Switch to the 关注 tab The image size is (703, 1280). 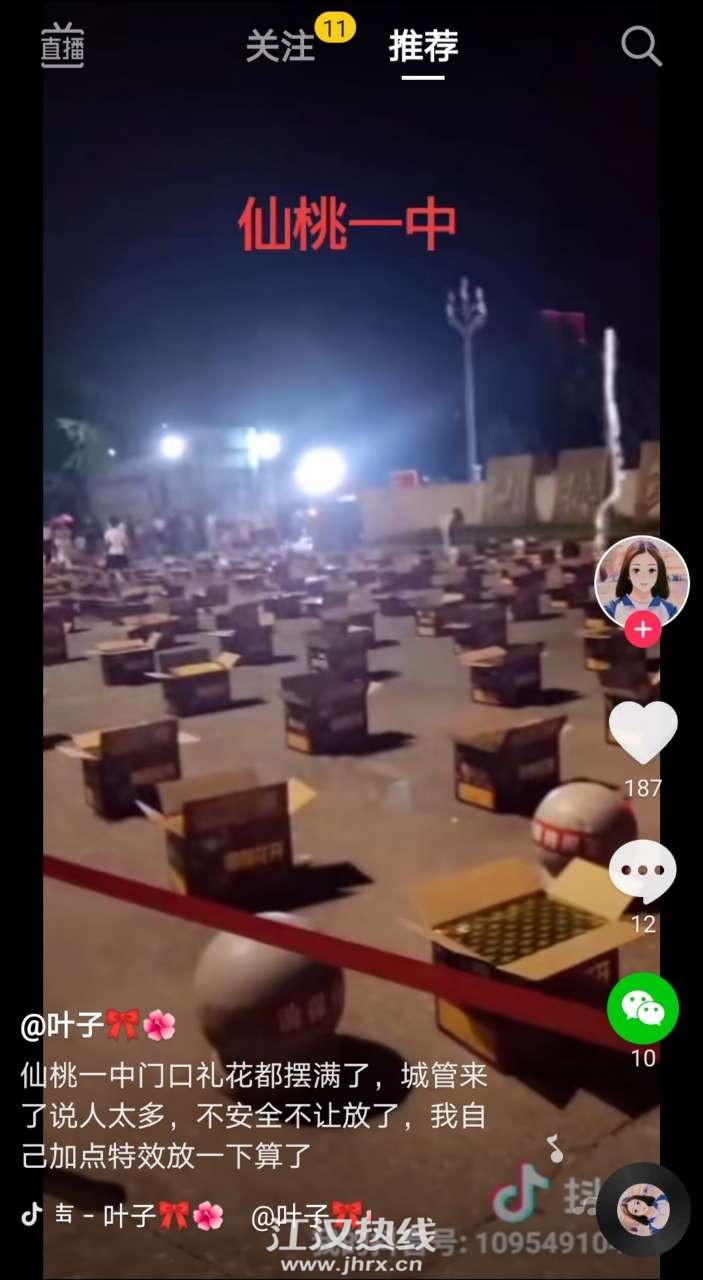click(x=281, y=46)
